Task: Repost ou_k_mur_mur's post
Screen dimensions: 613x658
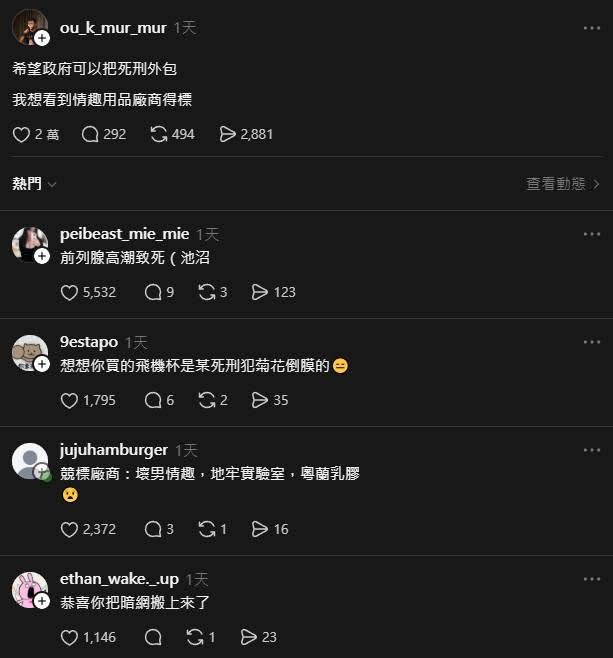Action: (158, 134)
